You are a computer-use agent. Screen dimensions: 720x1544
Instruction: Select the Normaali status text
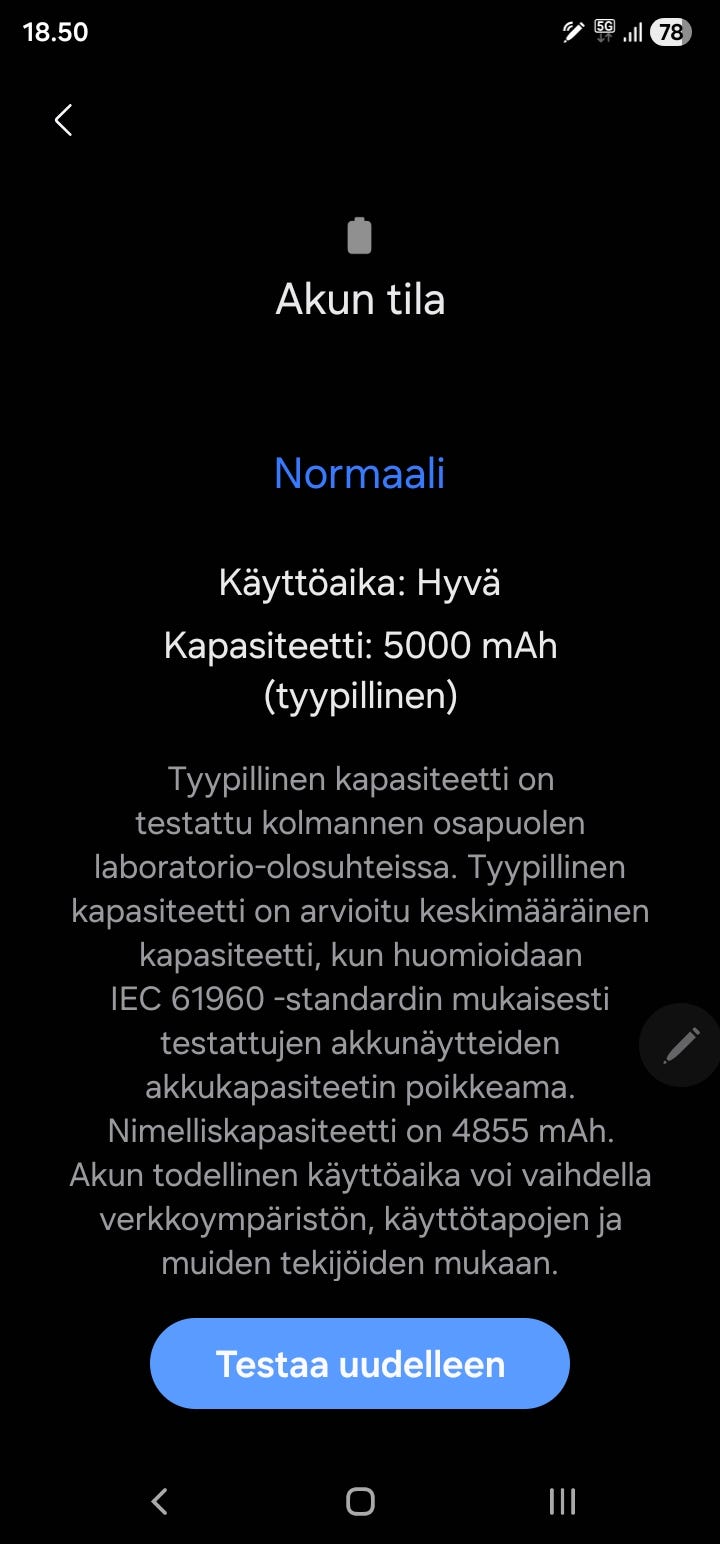[359, 473]
